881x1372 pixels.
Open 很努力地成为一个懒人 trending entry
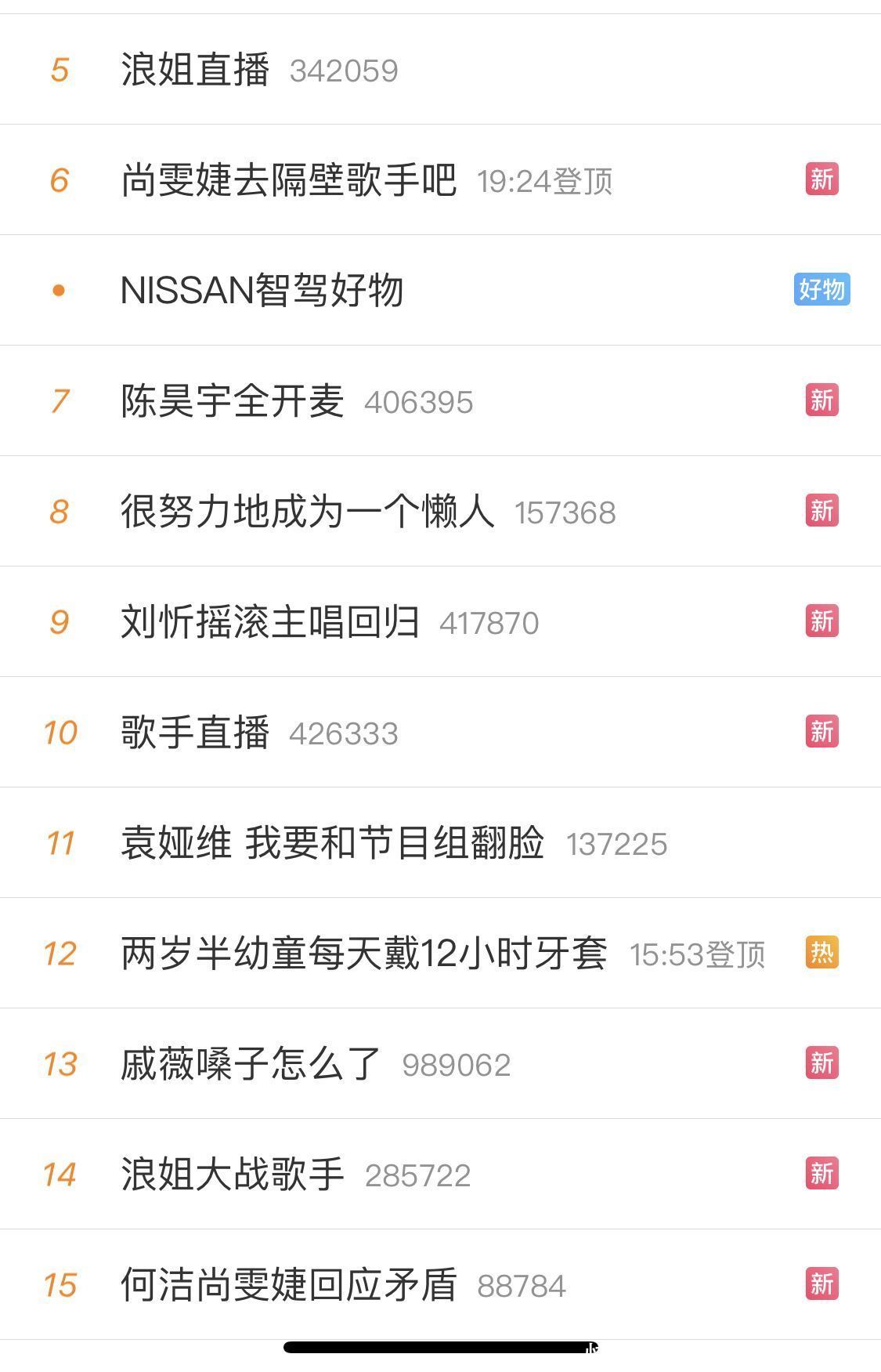coord(307,512)
